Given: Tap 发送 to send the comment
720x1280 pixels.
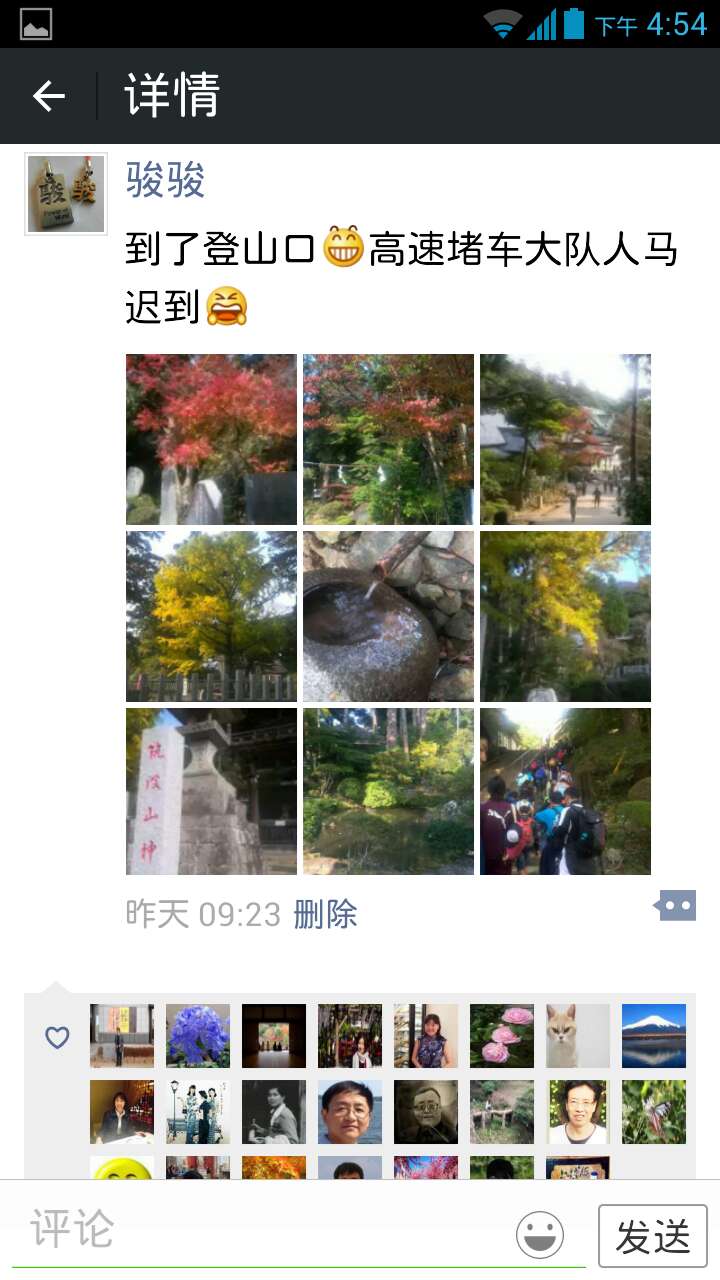Looking at the screenshot, I should point(652,1236).
